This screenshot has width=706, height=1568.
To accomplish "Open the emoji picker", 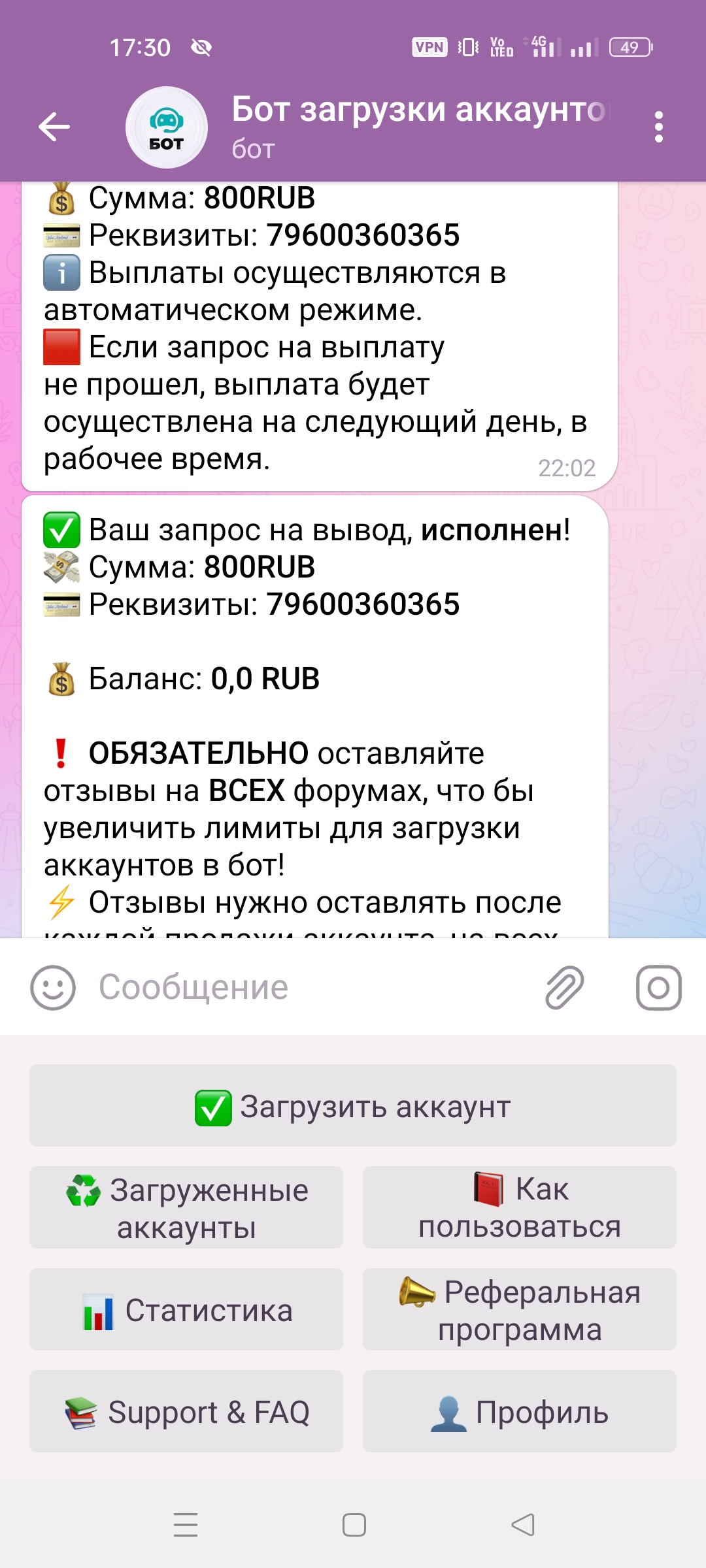I will click(x=53, y=987).
